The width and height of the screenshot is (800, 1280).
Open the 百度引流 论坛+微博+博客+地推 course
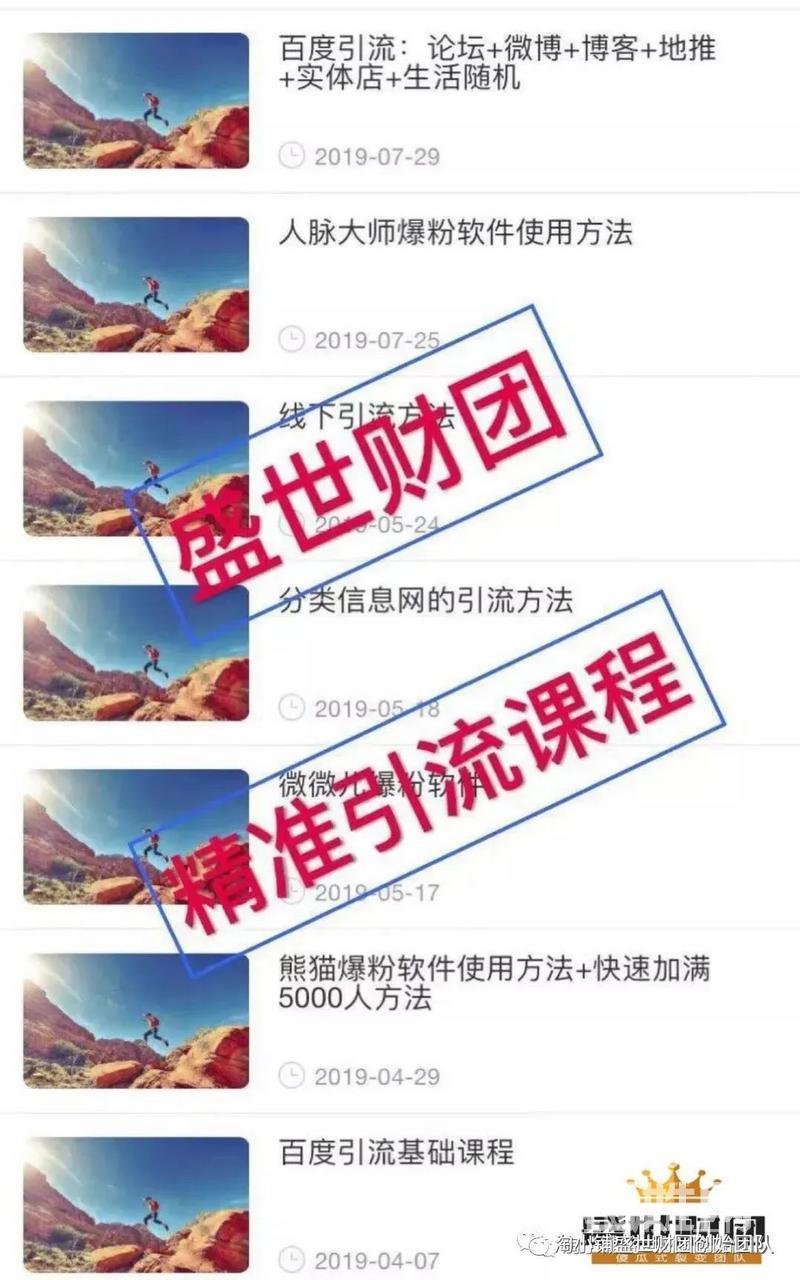coord(400,101)
